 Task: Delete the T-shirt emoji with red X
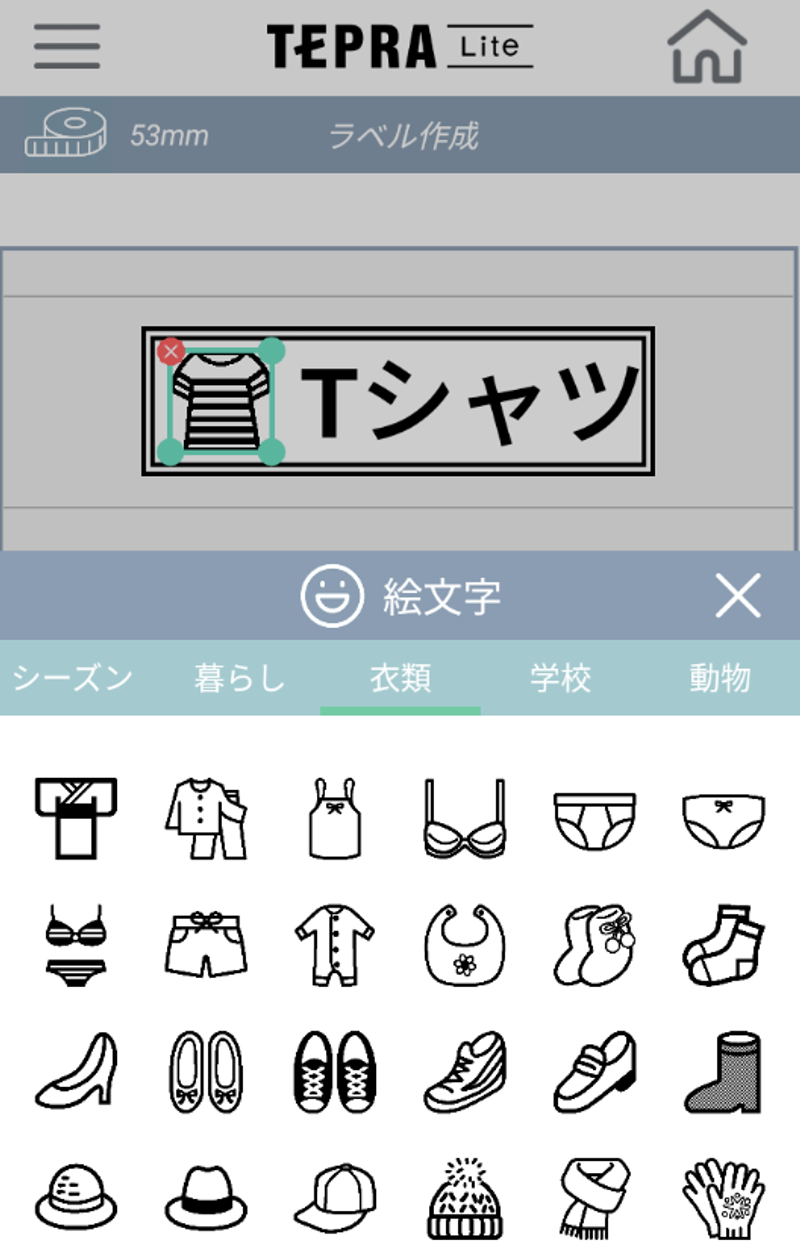pos(171,351)
